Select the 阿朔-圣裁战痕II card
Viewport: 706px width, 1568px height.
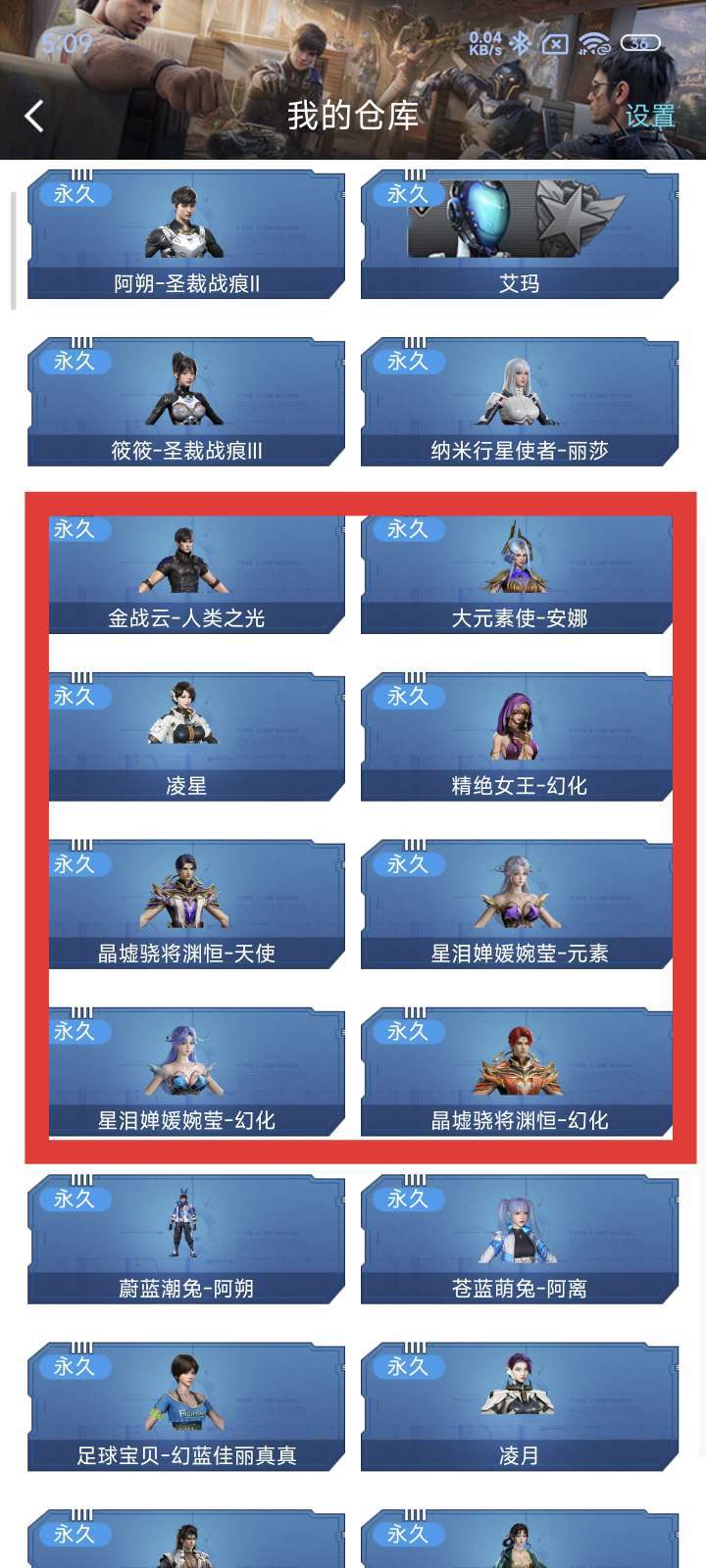(186, 235)
